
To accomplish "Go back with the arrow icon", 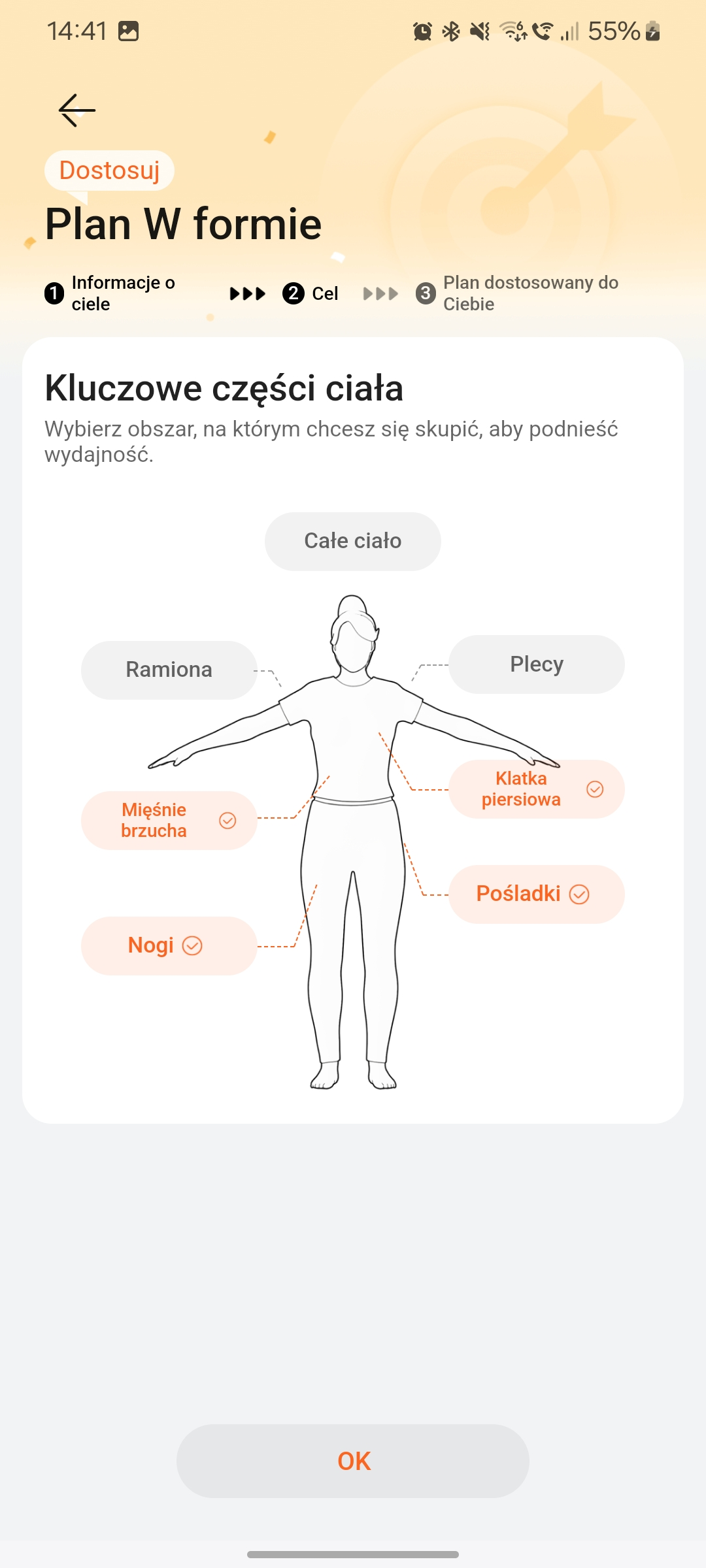I will pyautogui.click(x=77, y=110).
